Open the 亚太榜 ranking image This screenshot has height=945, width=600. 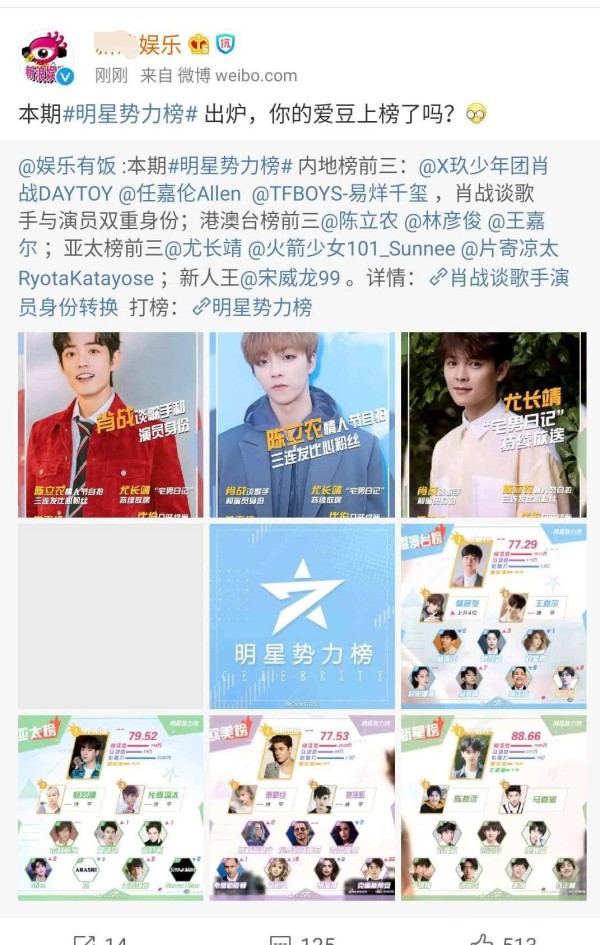(x=110, y=807)
